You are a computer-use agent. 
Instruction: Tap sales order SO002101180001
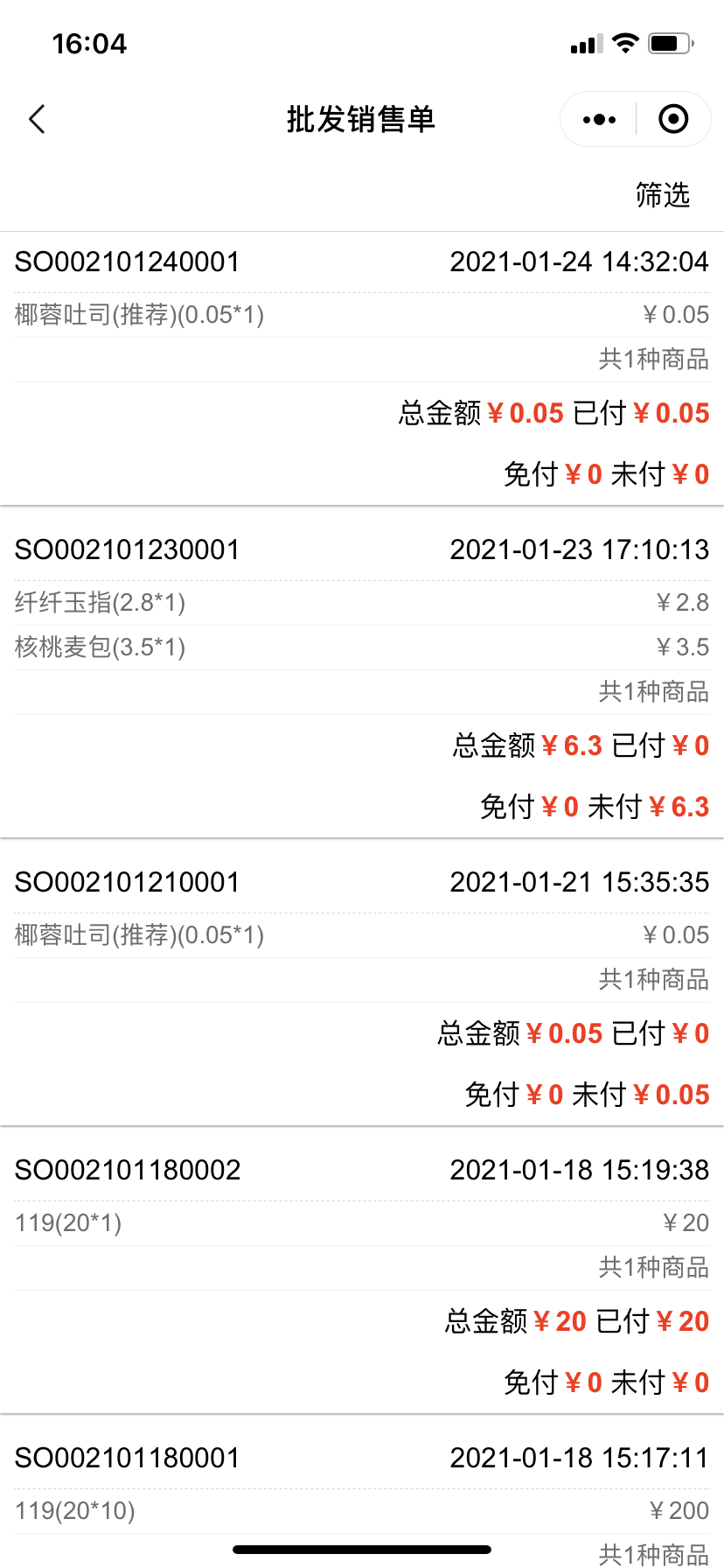(x=127, y=1458)
